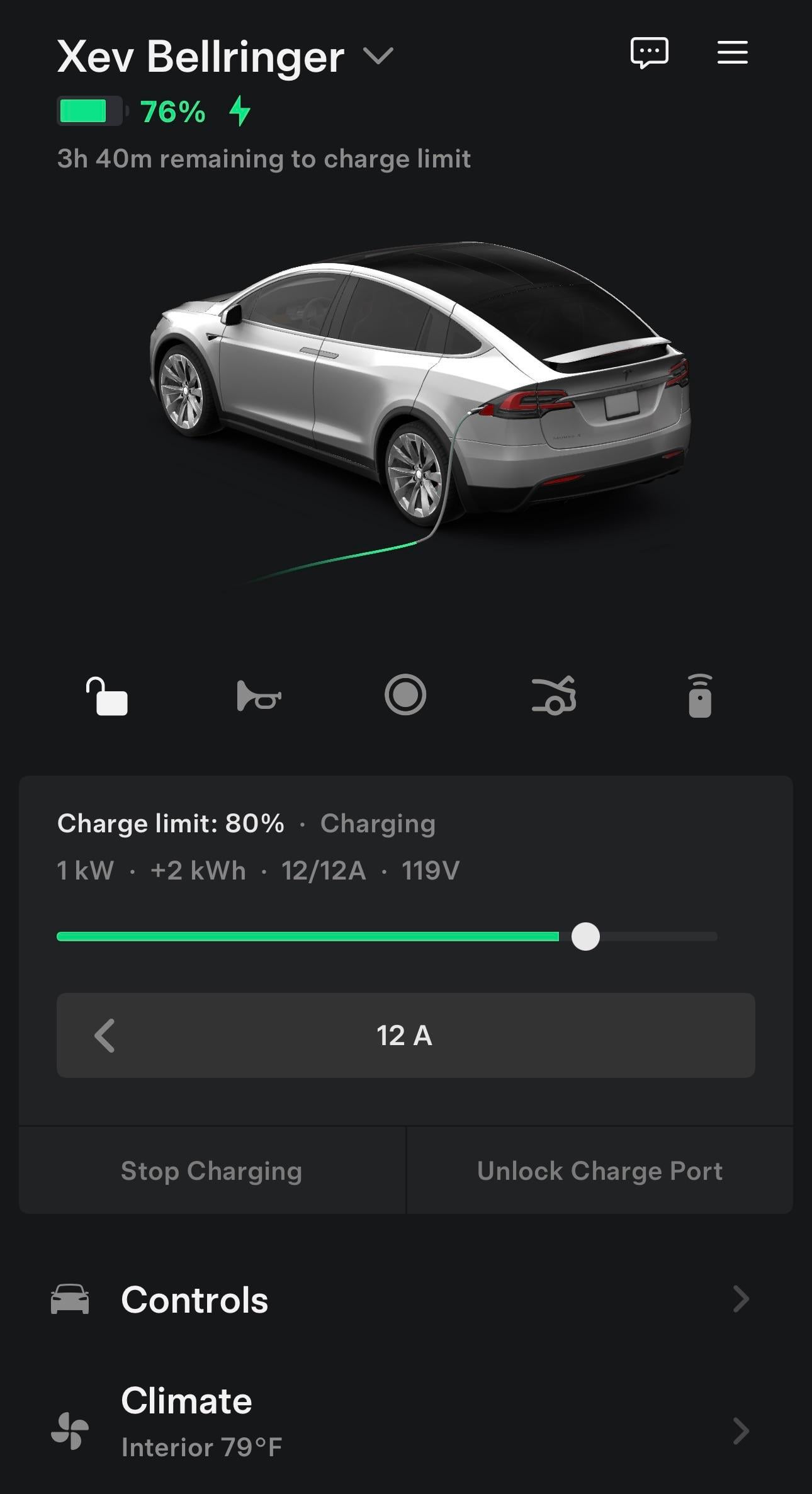Viewport: 812px width, 1494px height.
Task: Open the front trunk
Action: (x=553, y=696)
